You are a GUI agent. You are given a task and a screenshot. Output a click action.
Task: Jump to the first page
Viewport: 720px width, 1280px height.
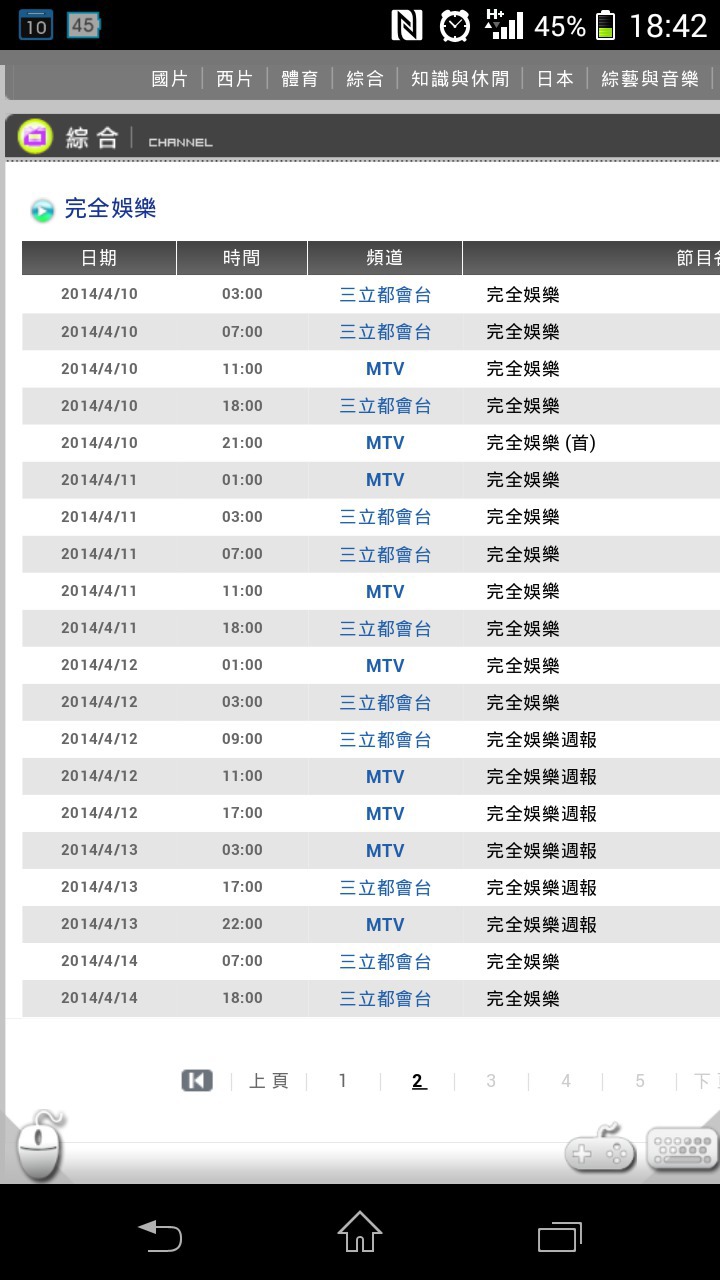point(197,1080)
